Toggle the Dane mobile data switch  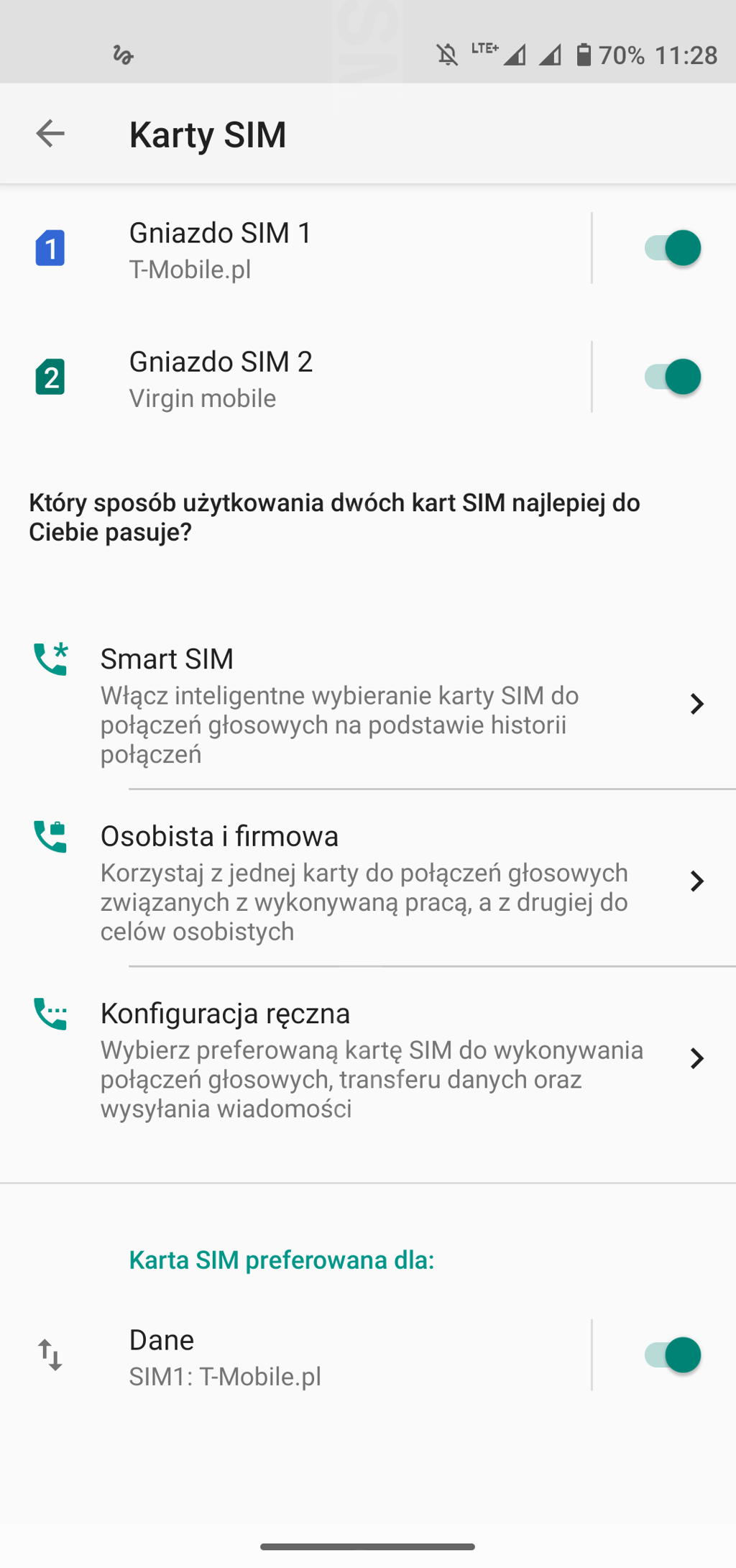[672, 1355]
